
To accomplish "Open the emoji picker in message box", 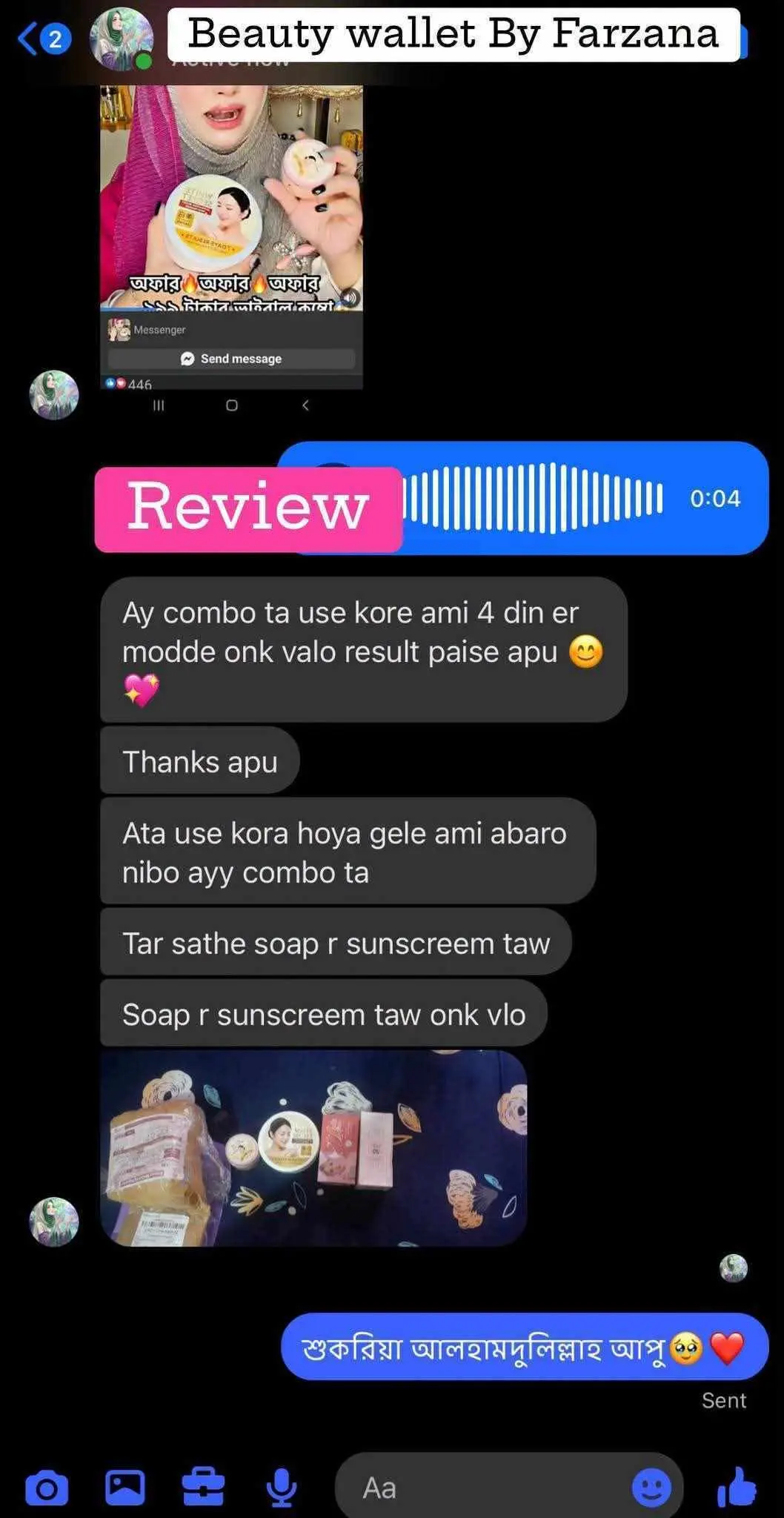I will [652, 1488].
